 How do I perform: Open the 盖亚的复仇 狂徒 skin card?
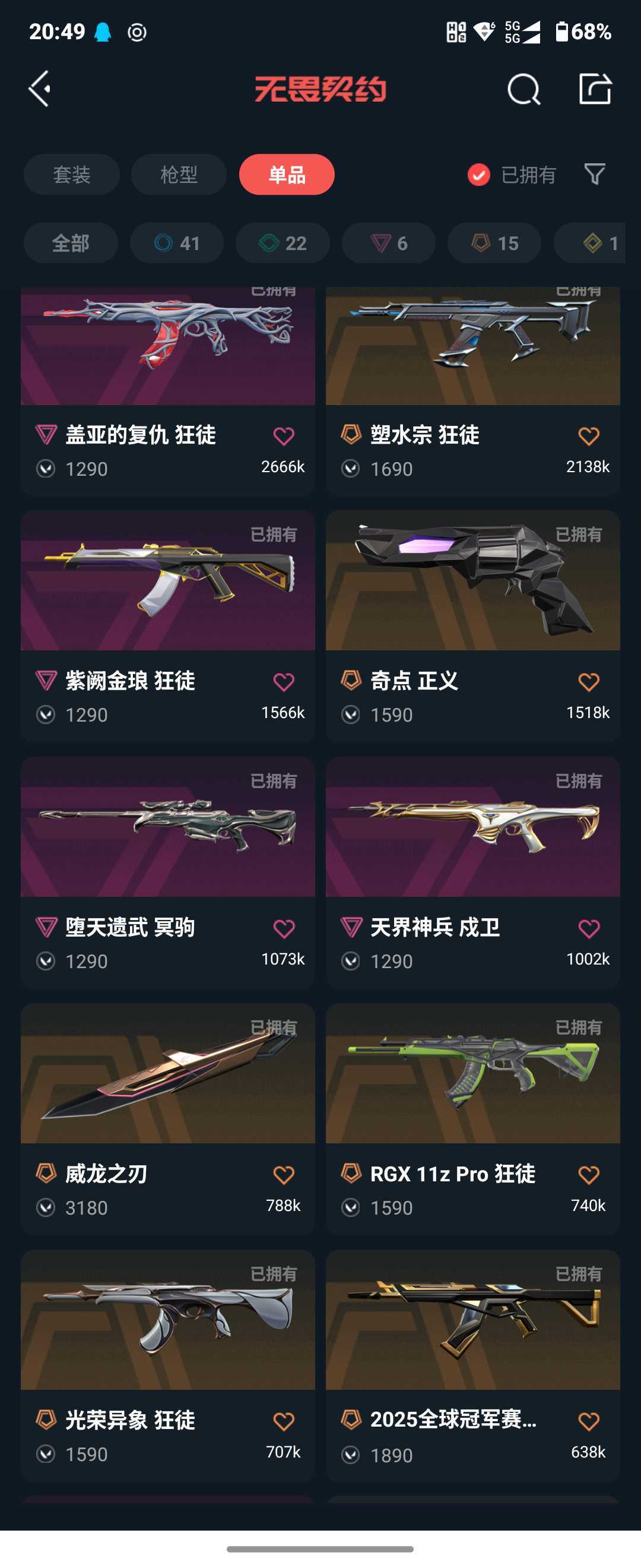point(168,391)
